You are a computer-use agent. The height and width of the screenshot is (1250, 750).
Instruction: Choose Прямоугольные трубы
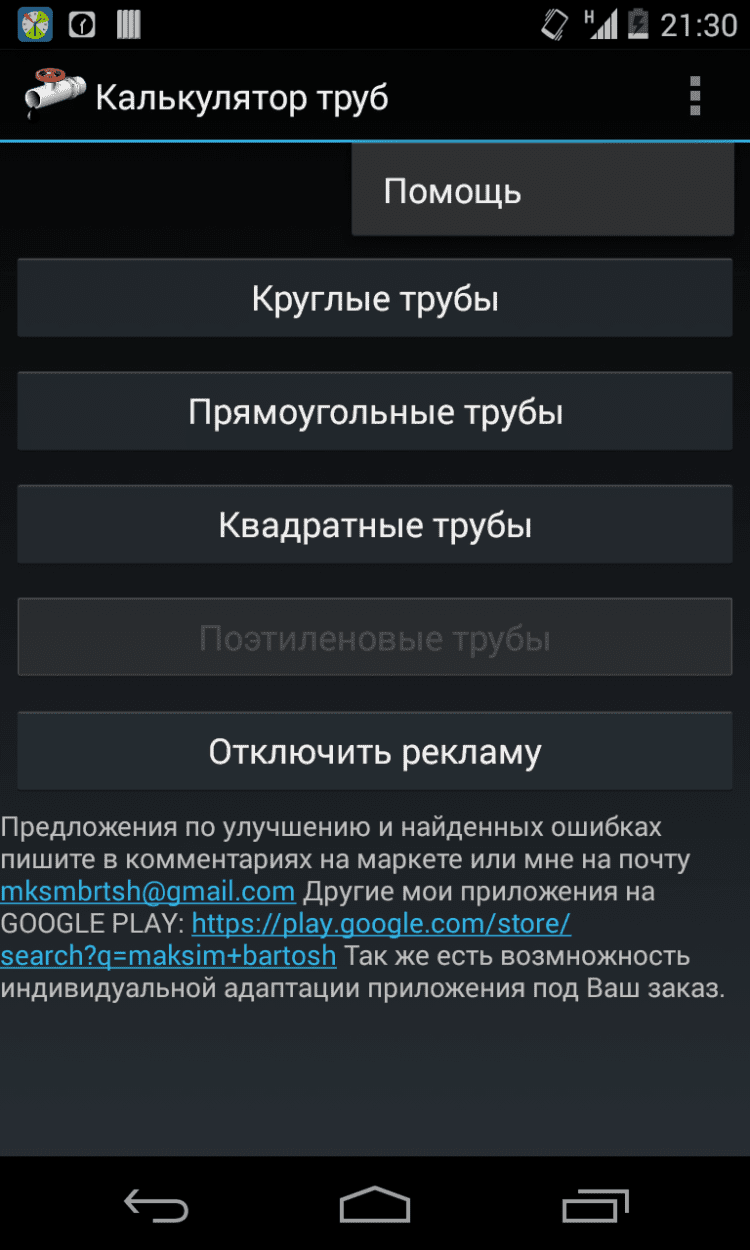pyautogui.click(x=375, y=412)
